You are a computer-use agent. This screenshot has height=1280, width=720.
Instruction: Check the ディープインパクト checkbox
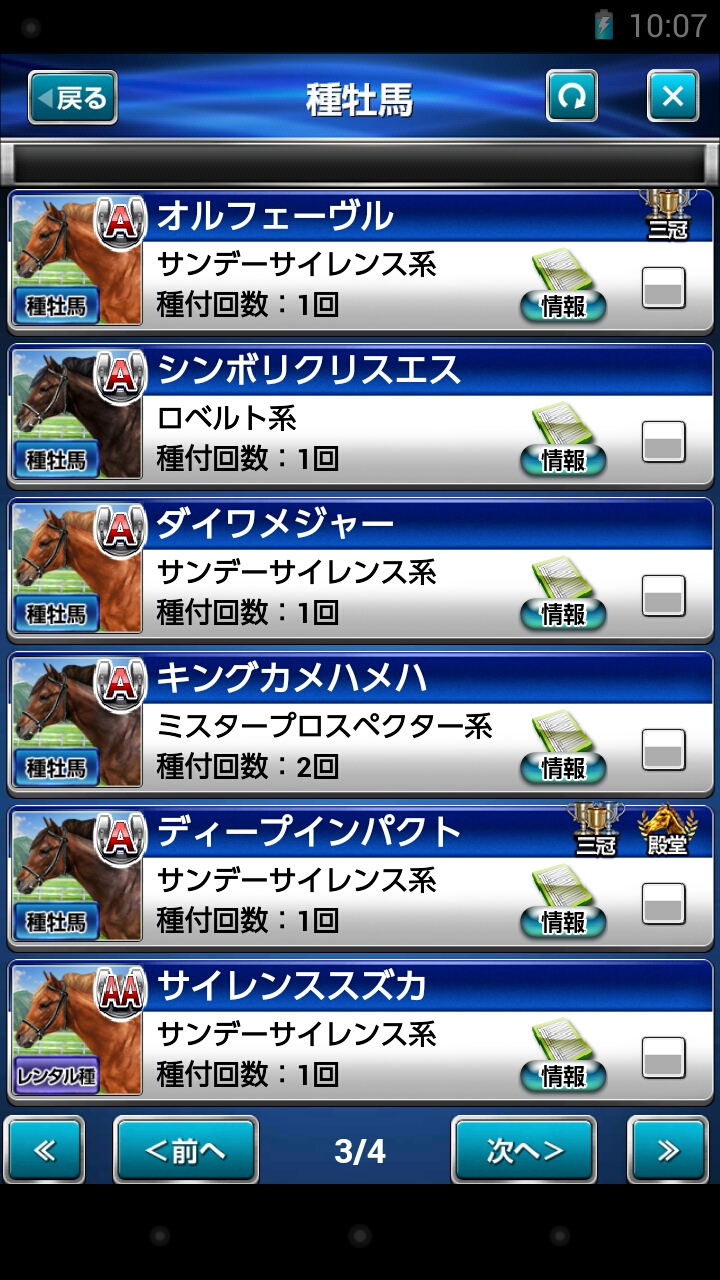click(x=663, y=904)
